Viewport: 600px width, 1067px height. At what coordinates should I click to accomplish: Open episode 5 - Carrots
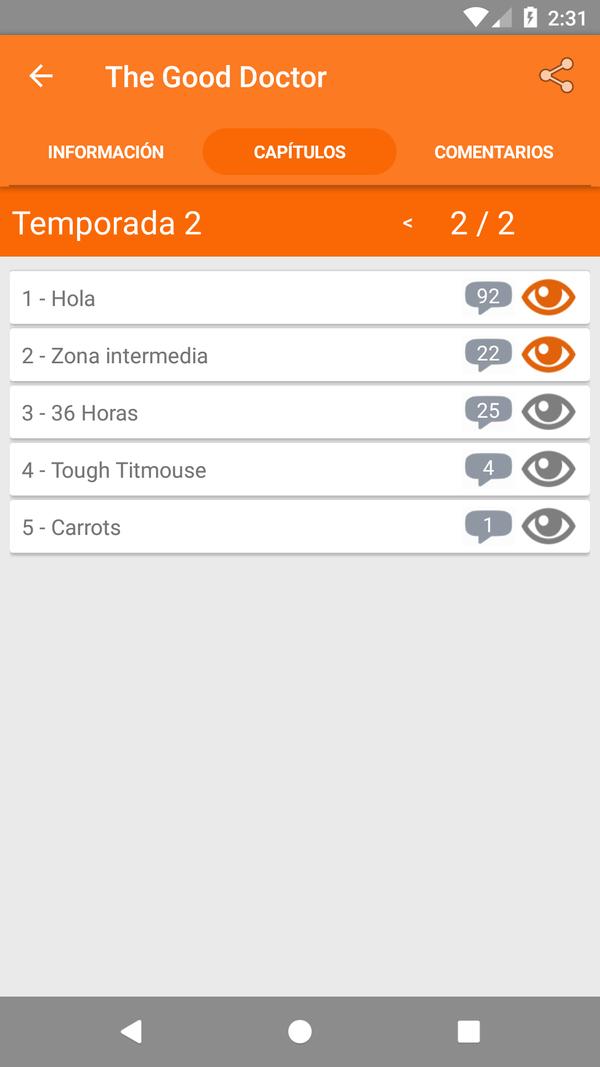[300, 527]
